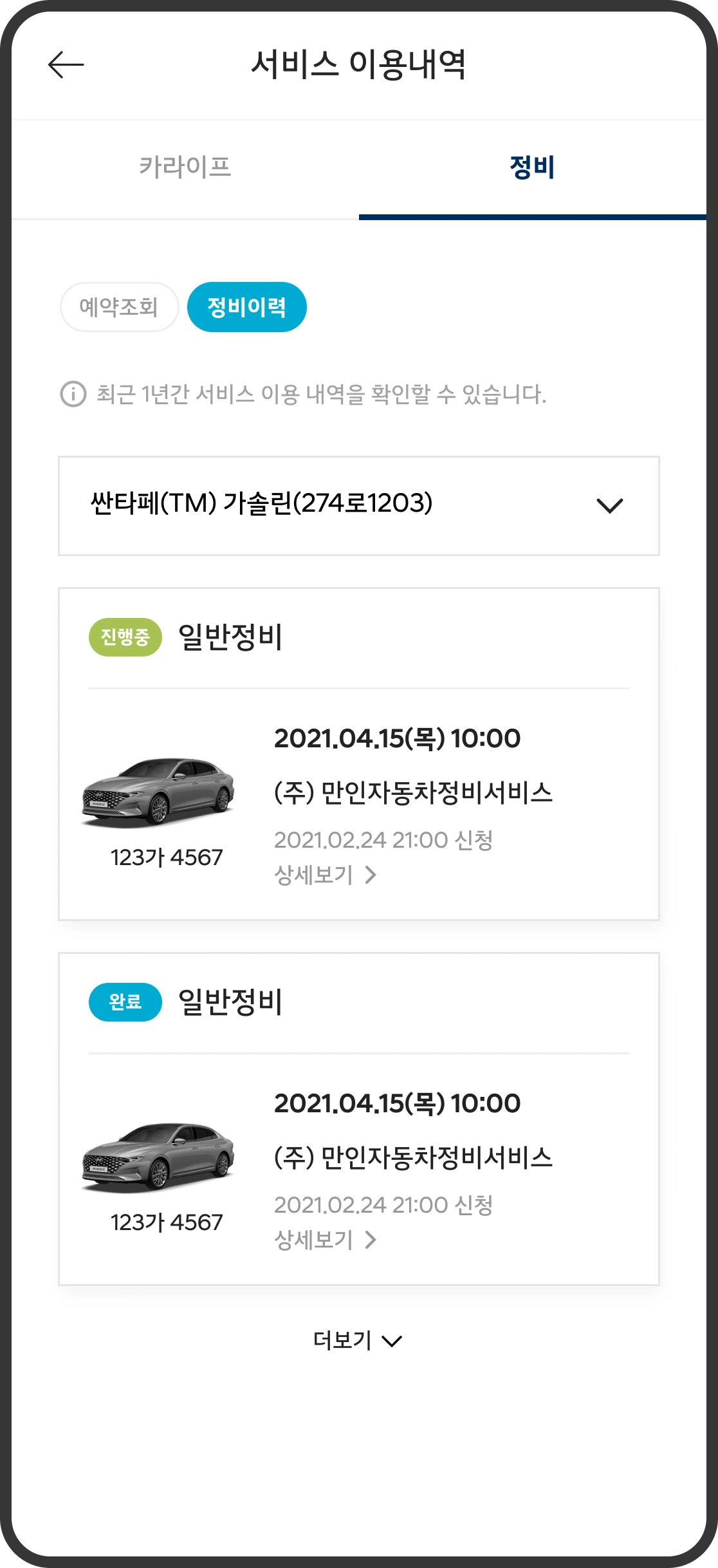The image size is (718, 1568).
Task: Open 상세보기 for the 완료 일반정비 card
Action: (x=325, y=1240)
